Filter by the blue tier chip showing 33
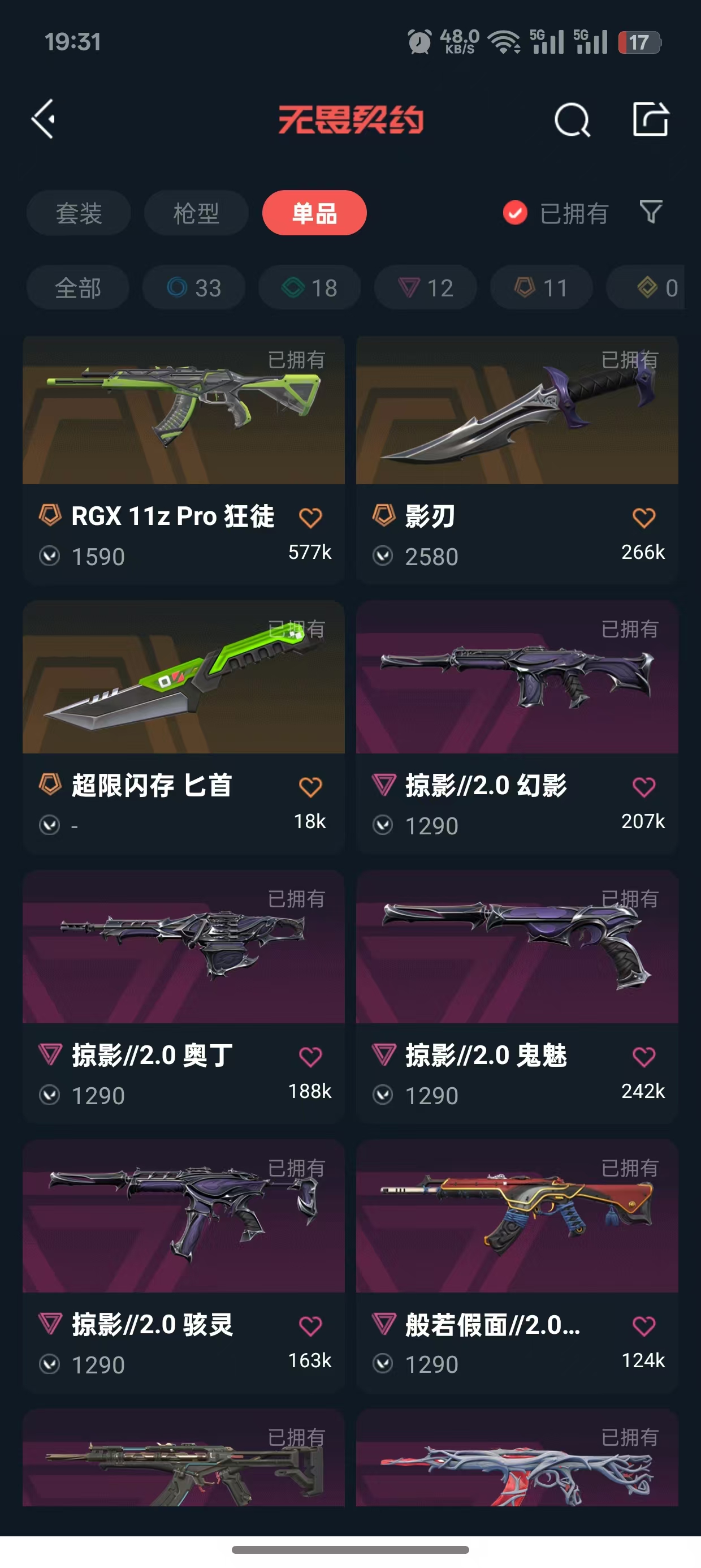The width and height of the screenshot is (701, 1568). click(193, 287)
